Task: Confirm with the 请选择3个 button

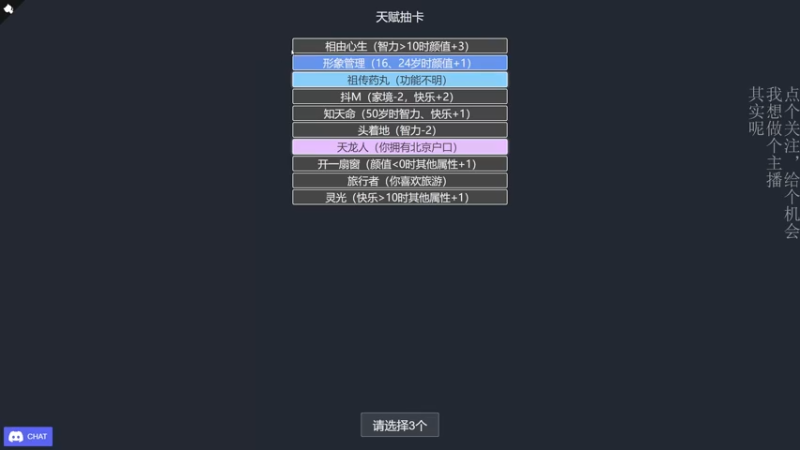Action: [x=399, y=425]
